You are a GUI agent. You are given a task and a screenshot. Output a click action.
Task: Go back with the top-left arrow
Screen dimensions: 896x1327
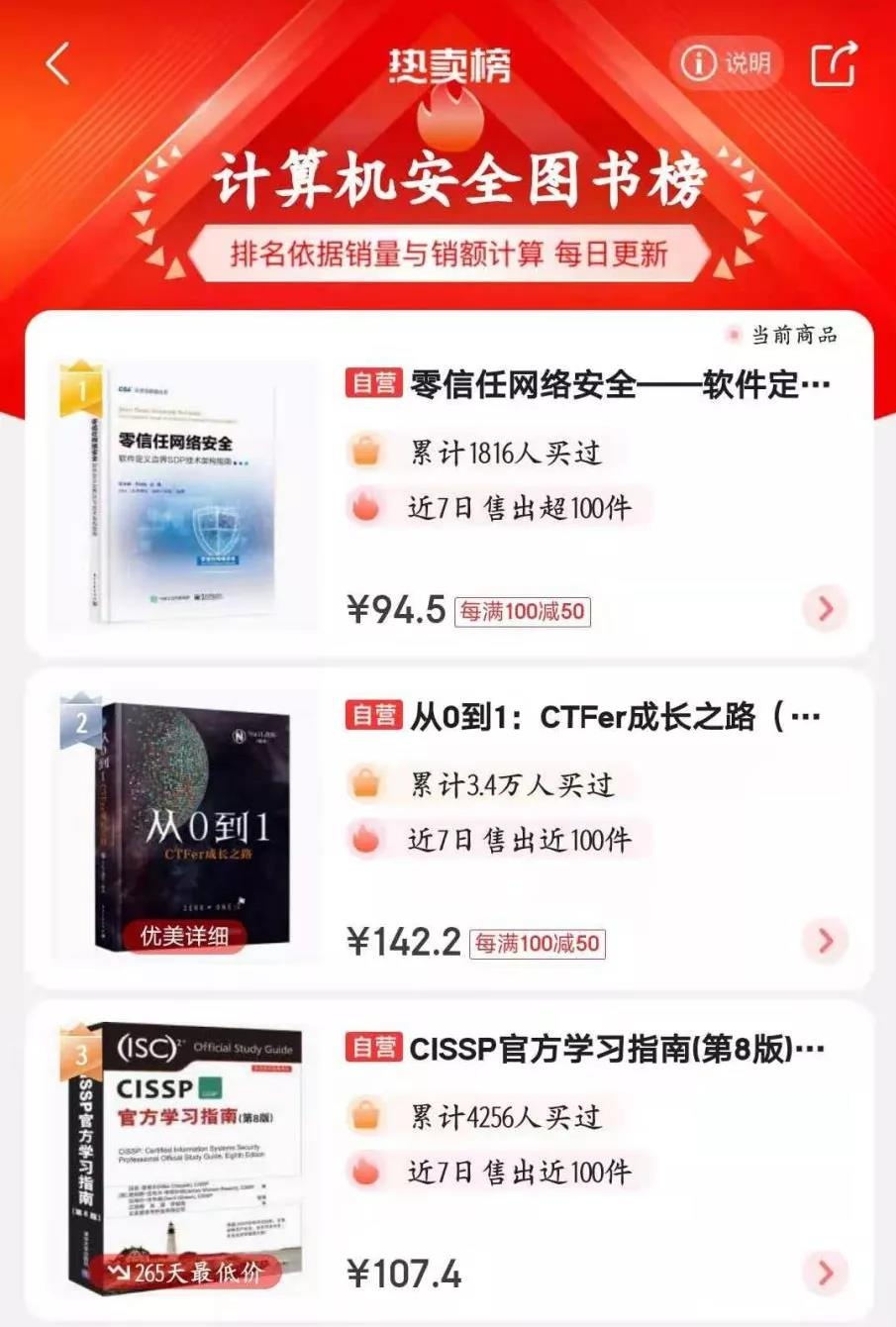pyautogui.click(x=58, y=64)
